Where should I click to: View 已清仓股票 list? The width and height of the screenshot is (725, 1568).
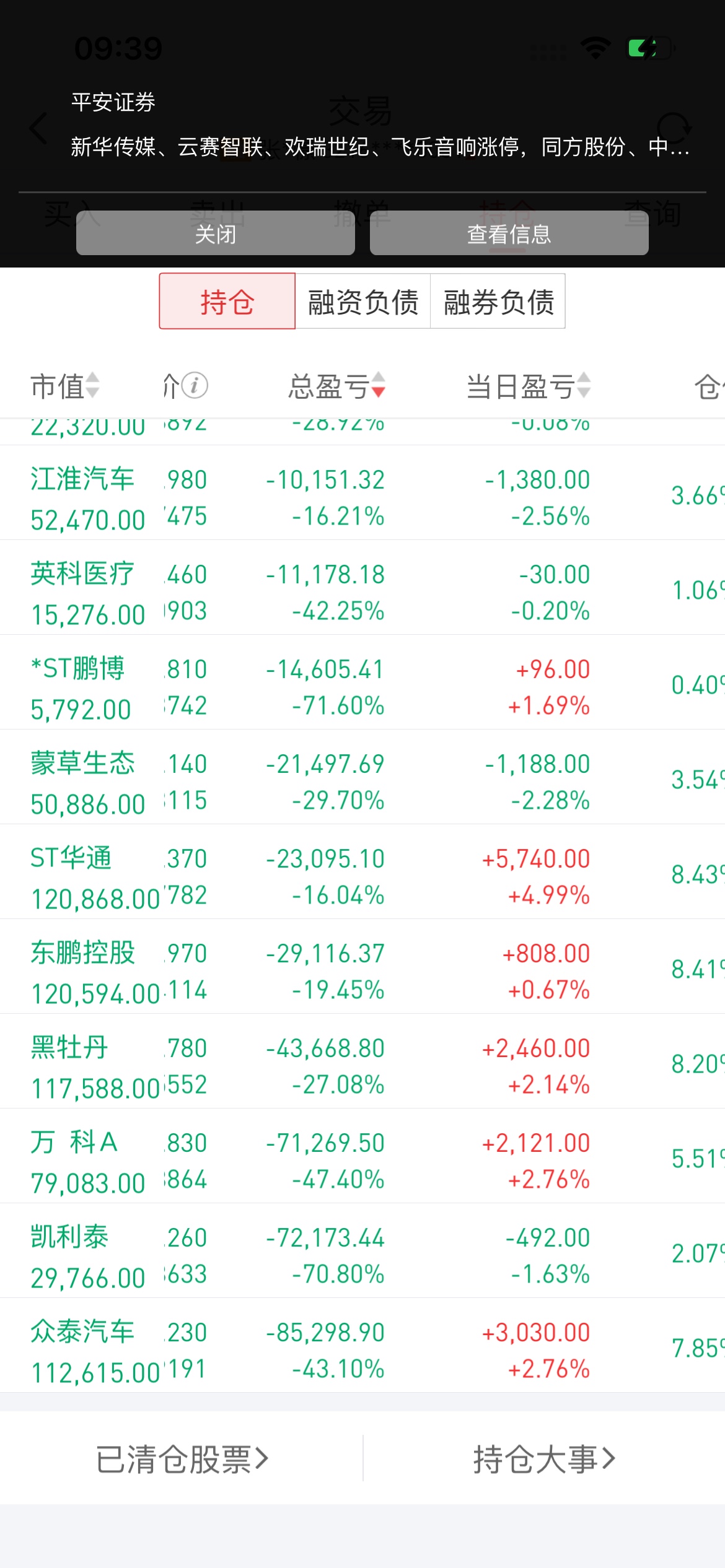[x=182, y=1459]
